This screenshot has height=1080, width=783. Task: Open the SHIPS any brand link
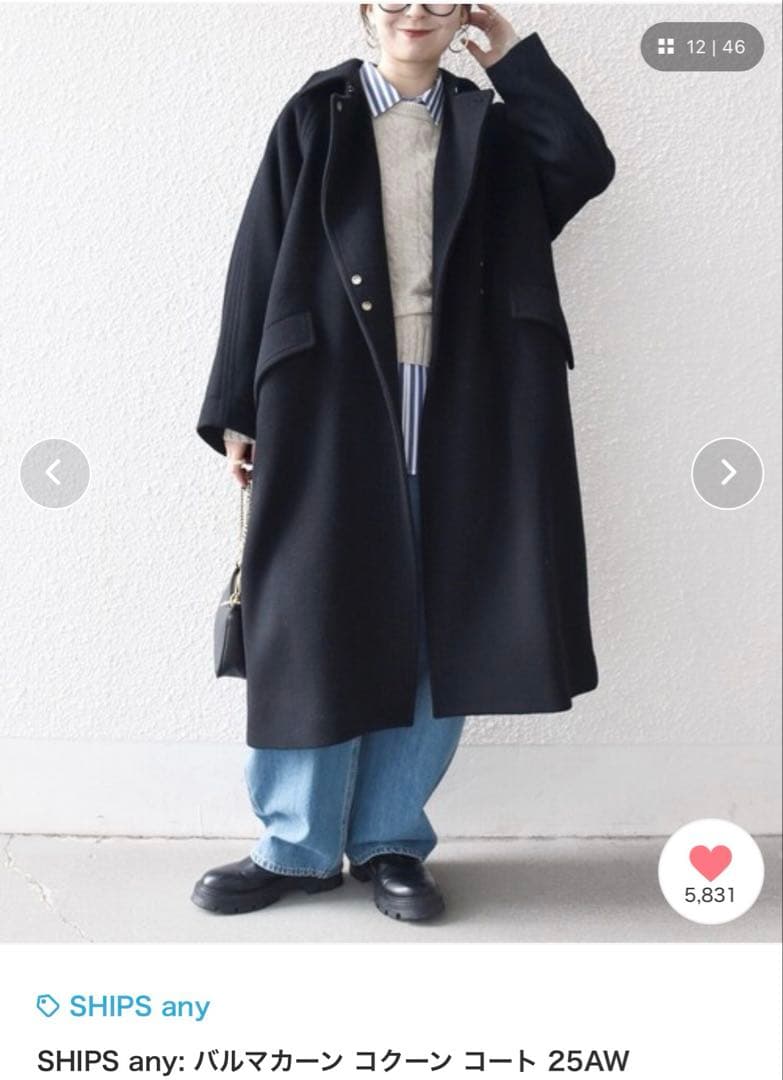124,1006
